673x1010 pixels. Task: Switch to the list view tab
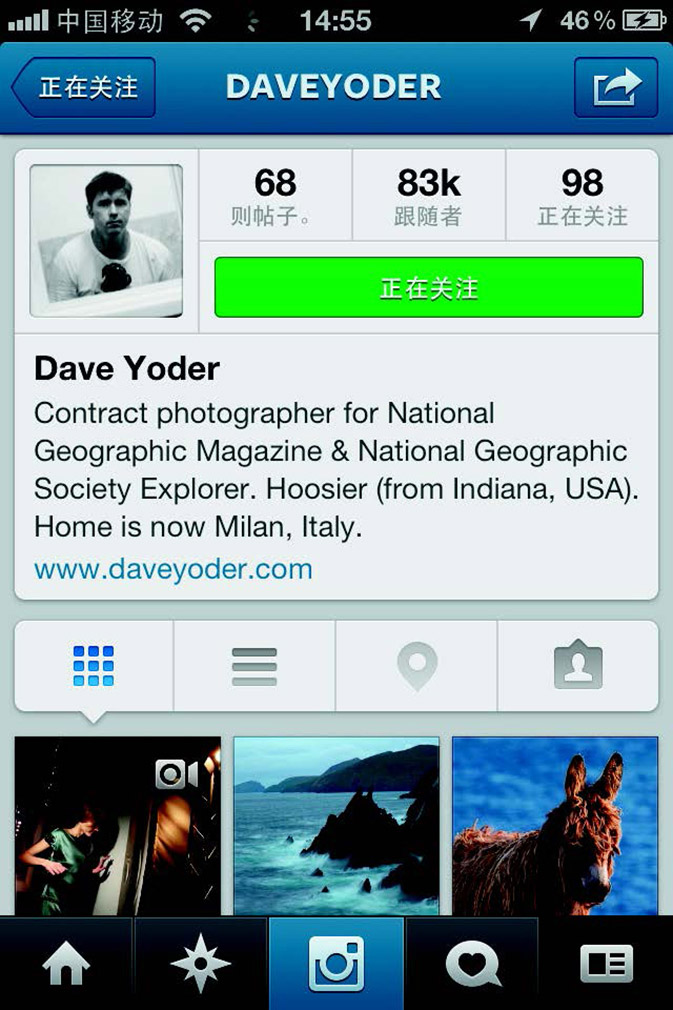[254, 666]
